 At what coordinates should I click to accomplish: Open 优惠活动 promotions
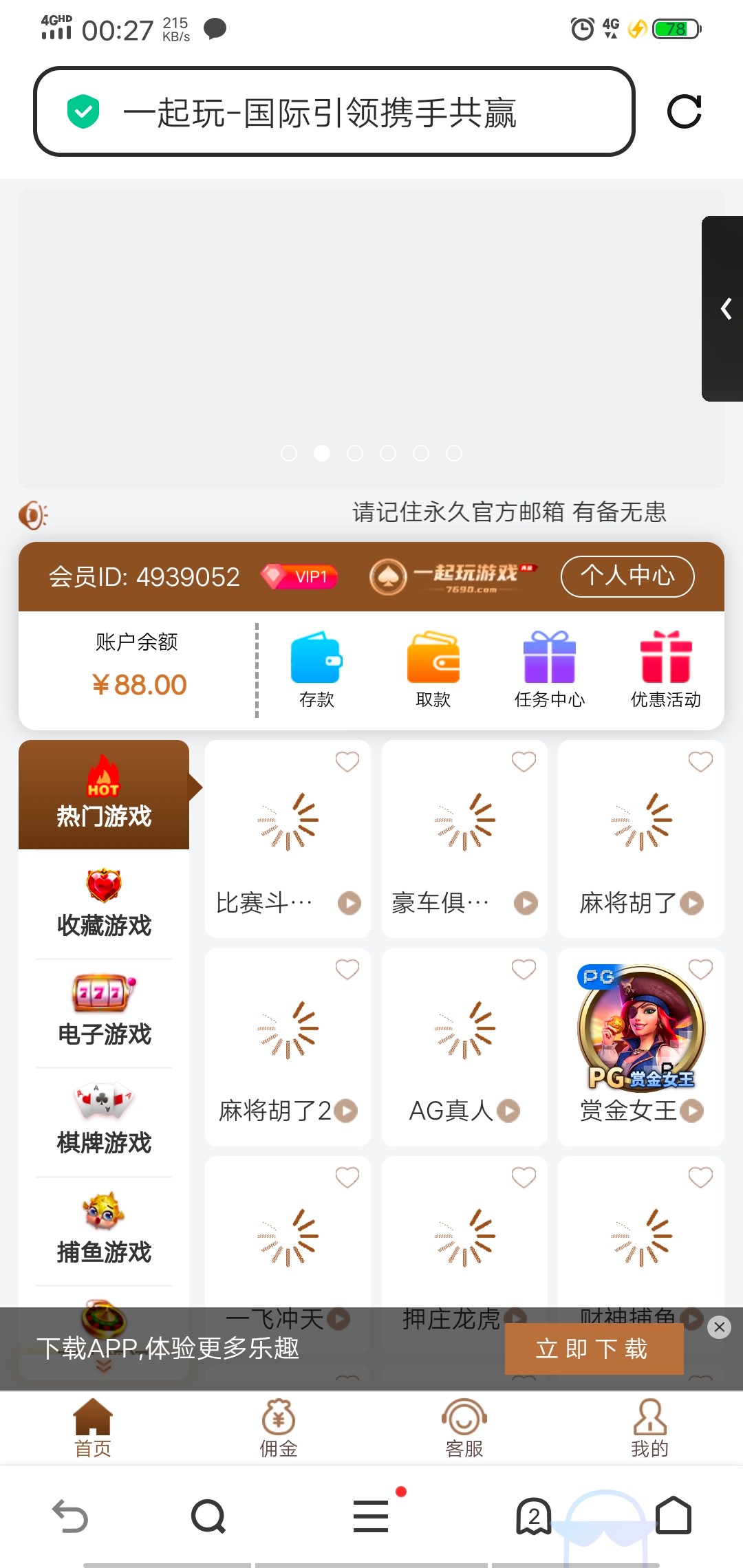665,668
